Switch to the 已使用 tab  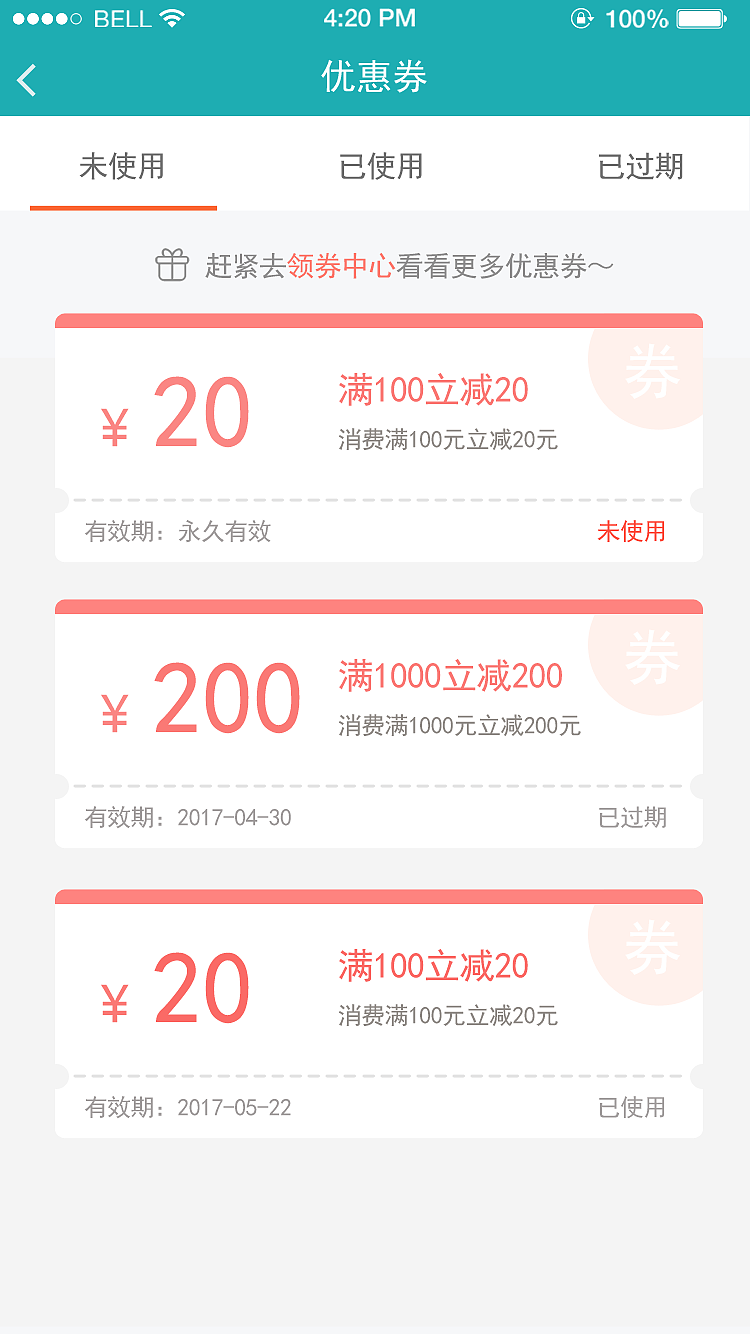(x=380, y=167)
